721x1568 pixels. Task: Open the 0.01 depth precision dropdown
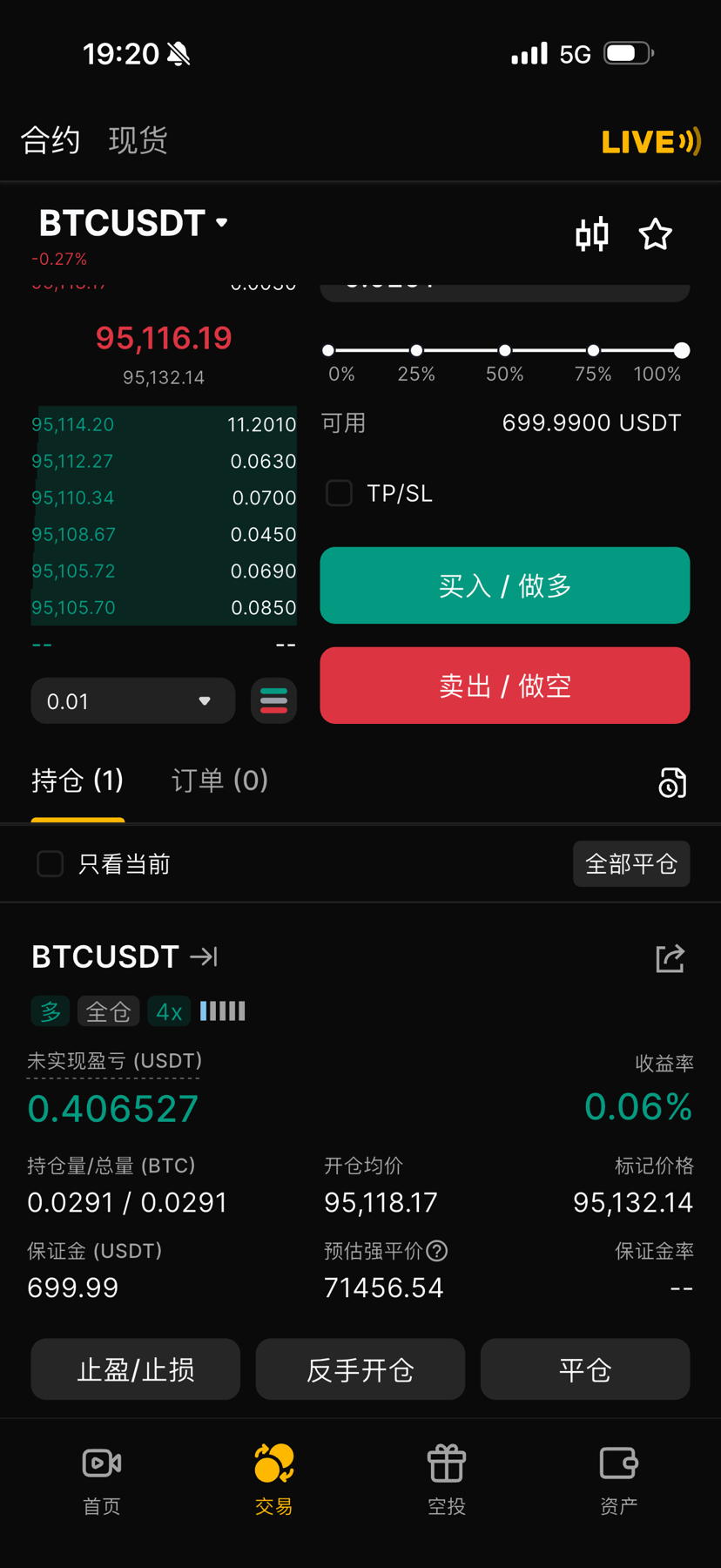click(132, 701)
